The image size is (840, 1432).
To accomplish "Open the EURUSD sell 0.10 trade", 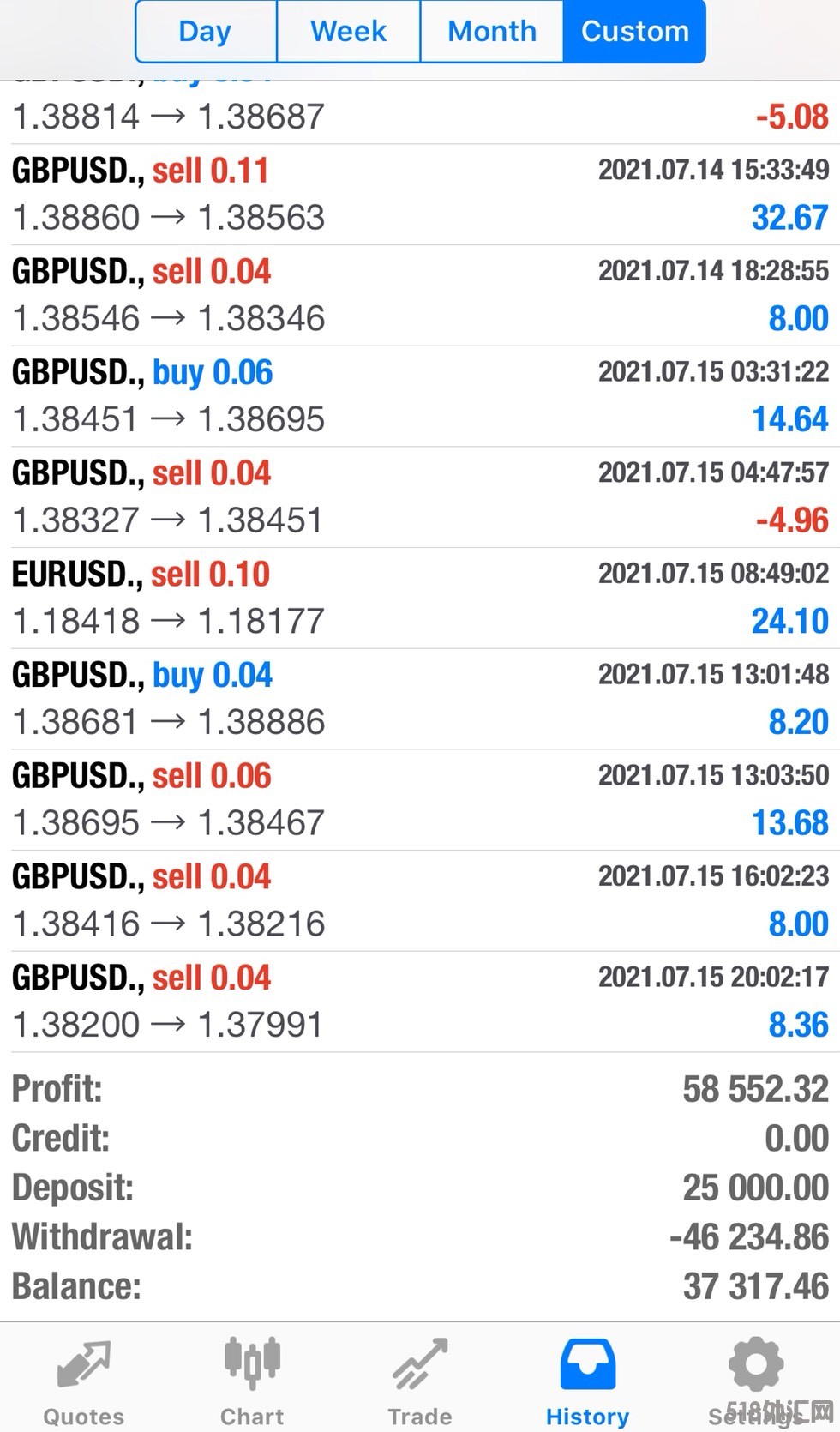I will pos(420,598).
